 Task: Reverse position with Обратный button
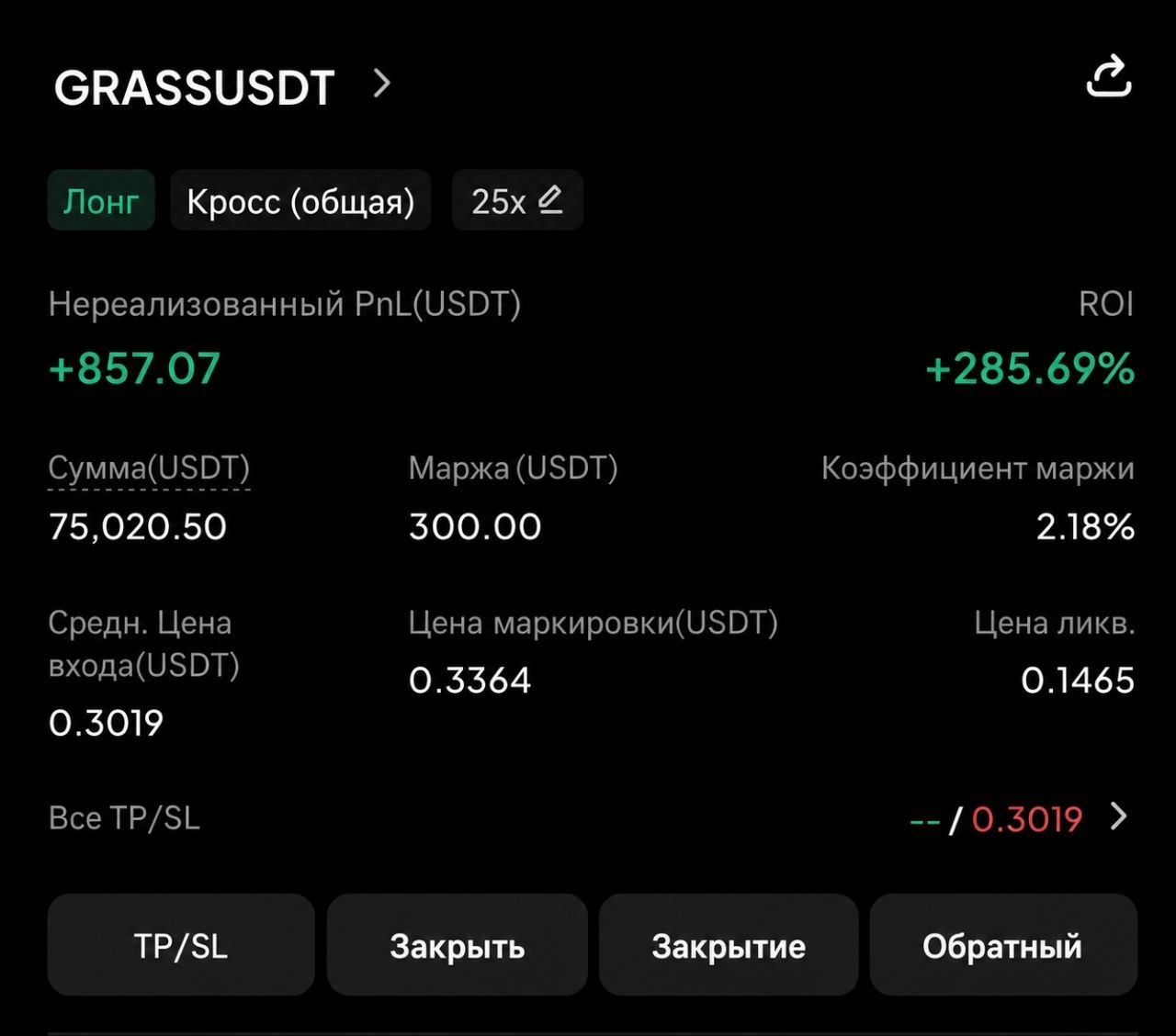pyautogui.click(x=1003, y=945)
